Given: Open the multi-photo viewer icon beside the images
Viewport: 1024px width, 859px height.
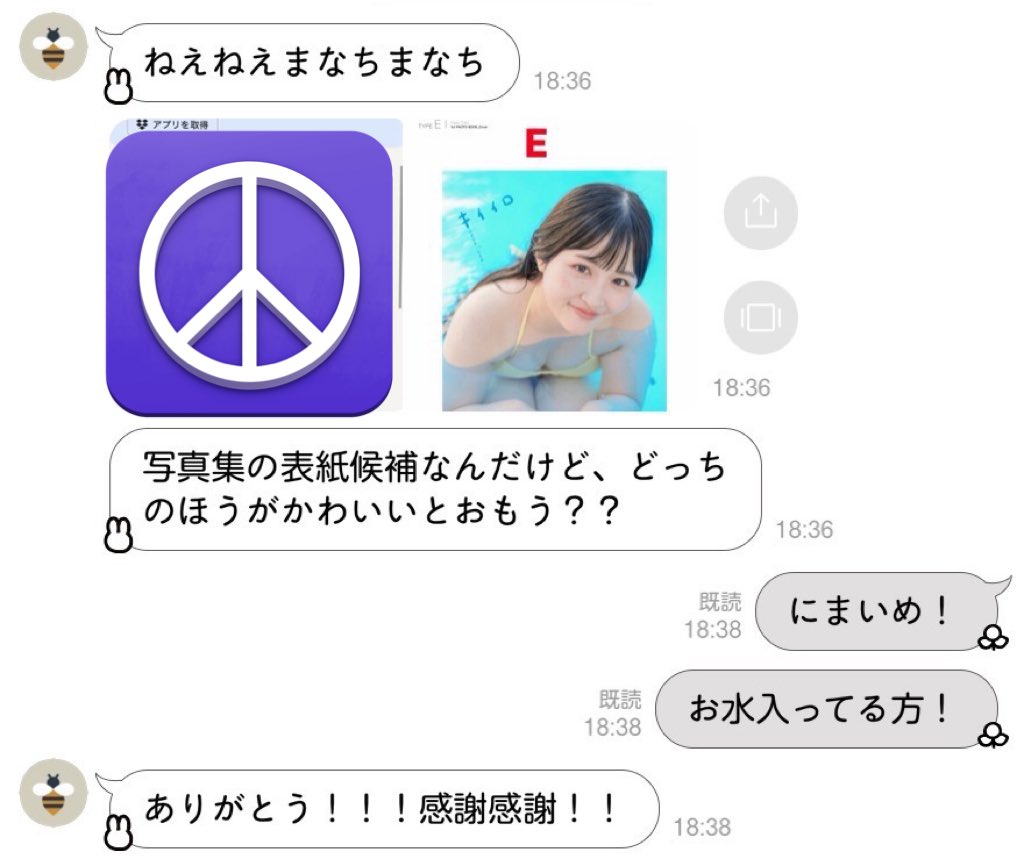Looking at the screenshot, I should pyautogui.click(x=760, y=317).
